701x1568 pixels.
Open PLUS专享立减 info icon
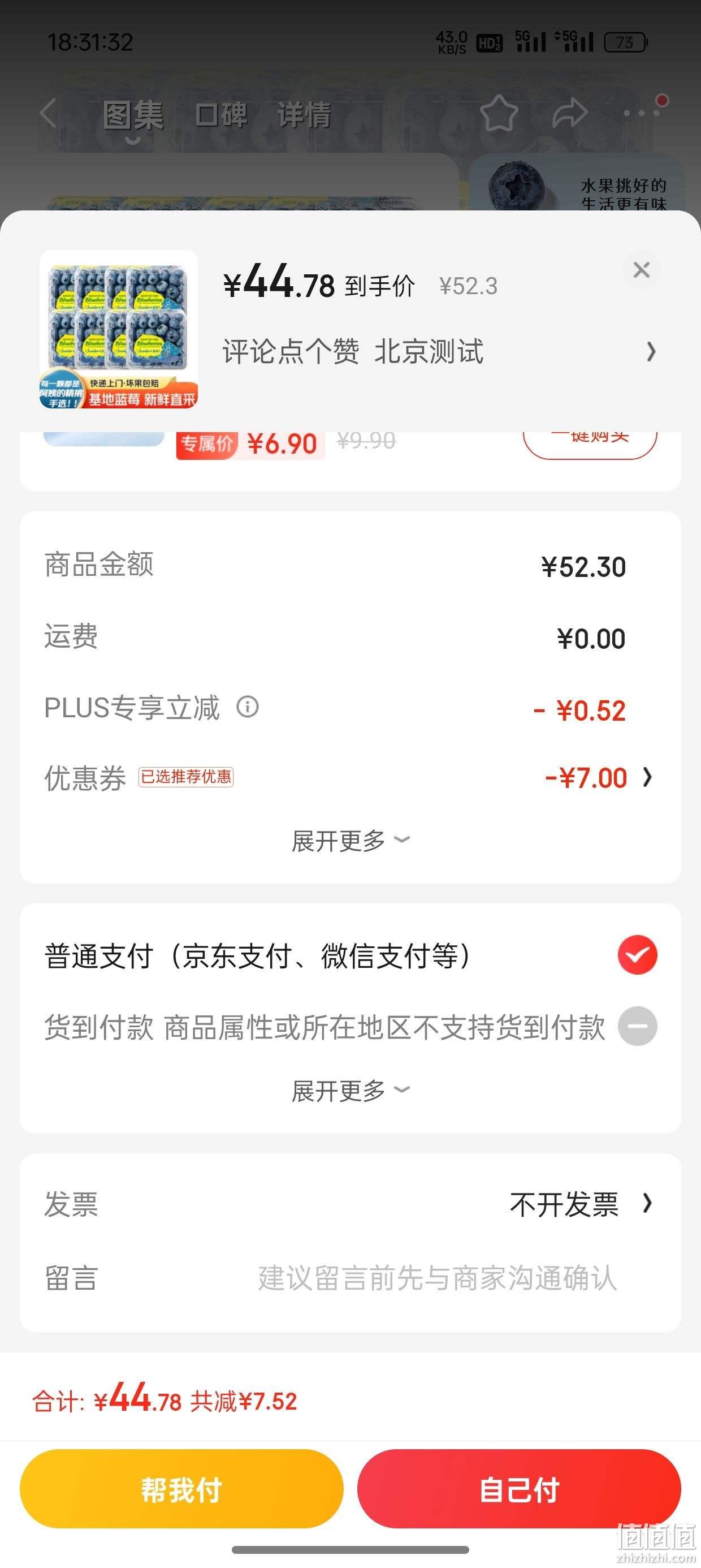[248, 707]
